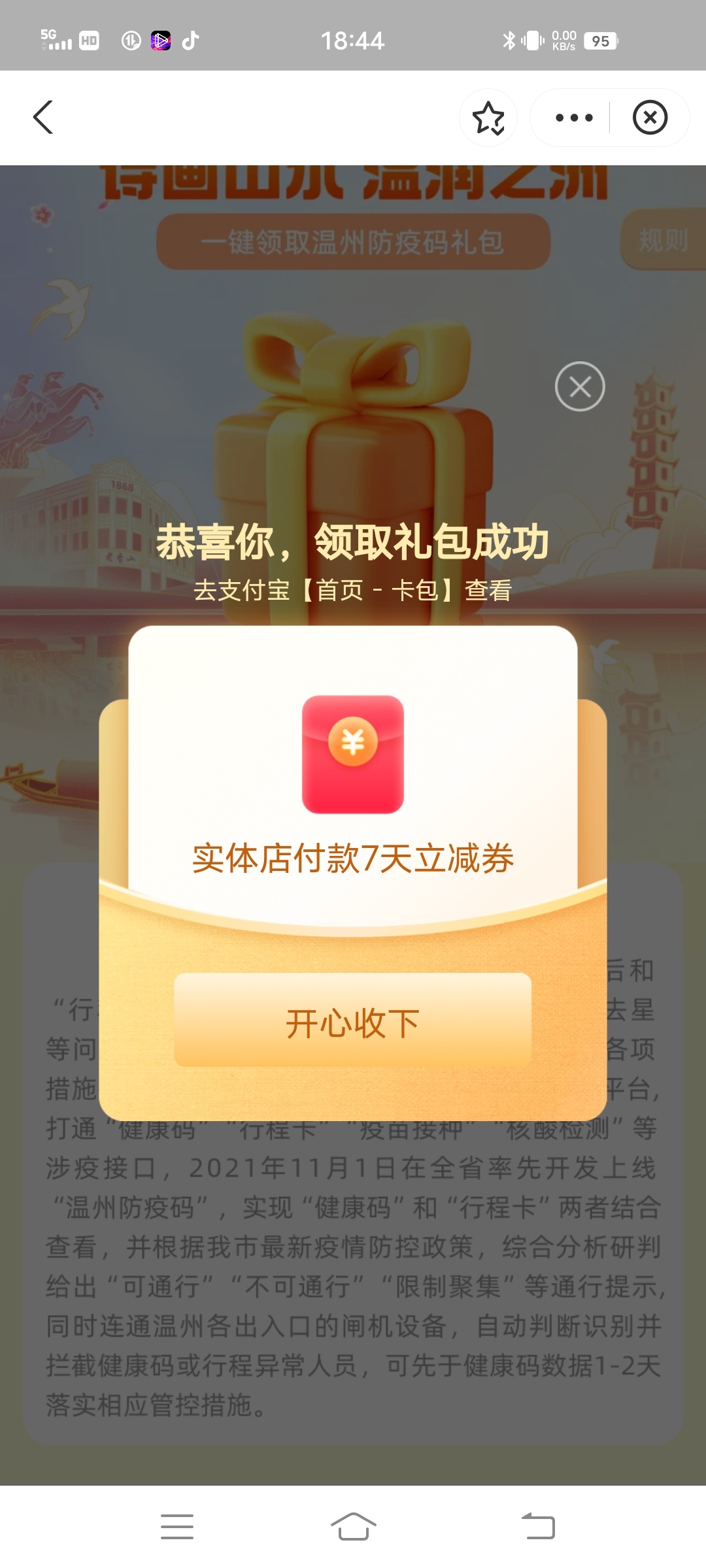This screenshot has height=1568, width=706.
Task: Favorite this mini program with the star
Action: (x=488, y=118)
